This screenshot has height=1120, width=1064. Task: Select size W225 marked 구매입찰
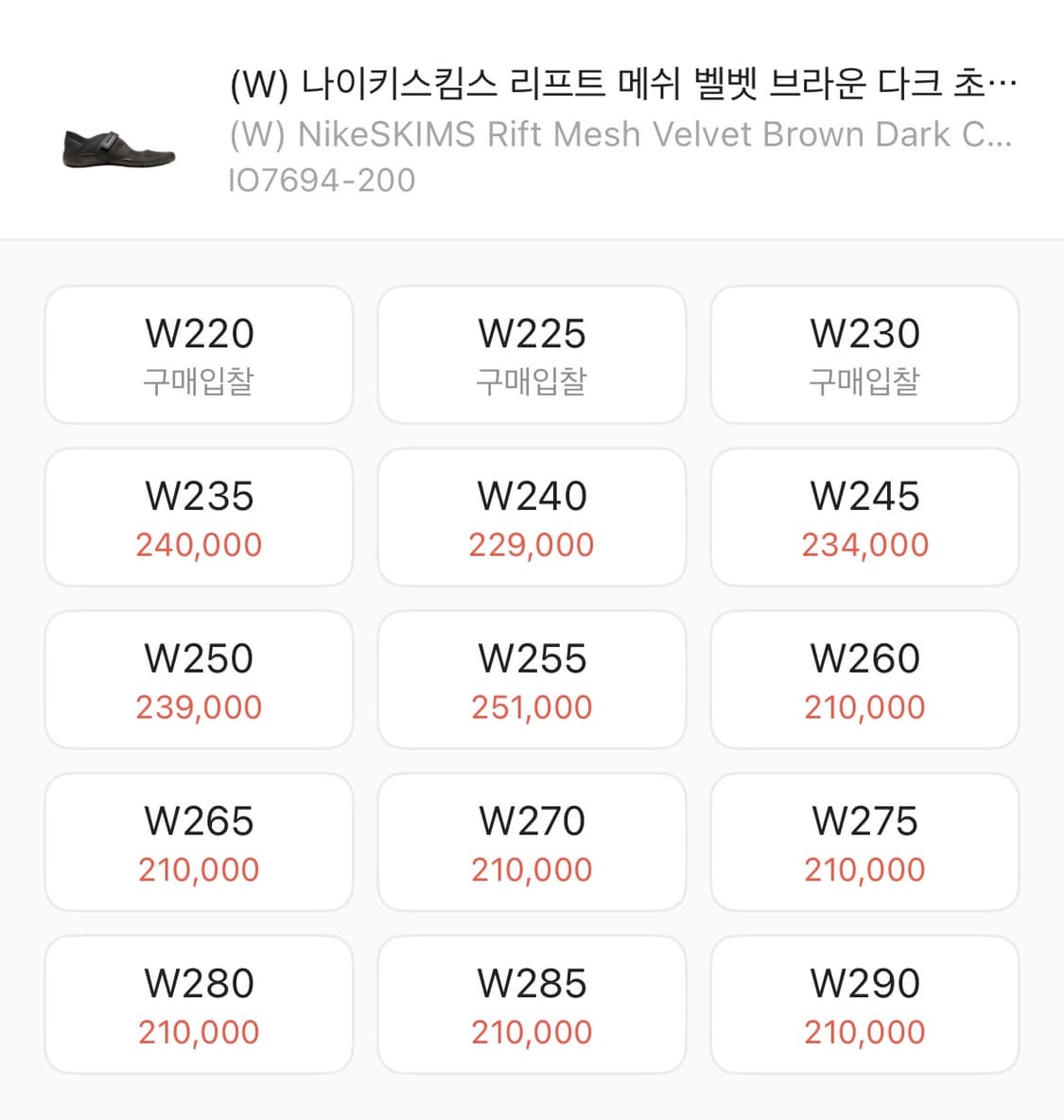532,355
